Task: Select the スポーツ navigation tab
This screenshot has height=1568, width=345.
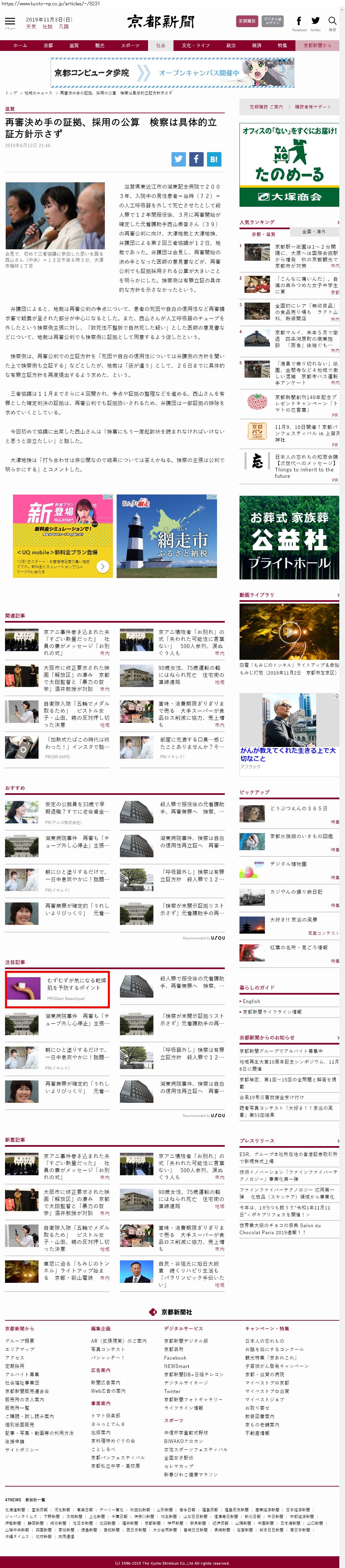Action: click(x=130, y=46)
